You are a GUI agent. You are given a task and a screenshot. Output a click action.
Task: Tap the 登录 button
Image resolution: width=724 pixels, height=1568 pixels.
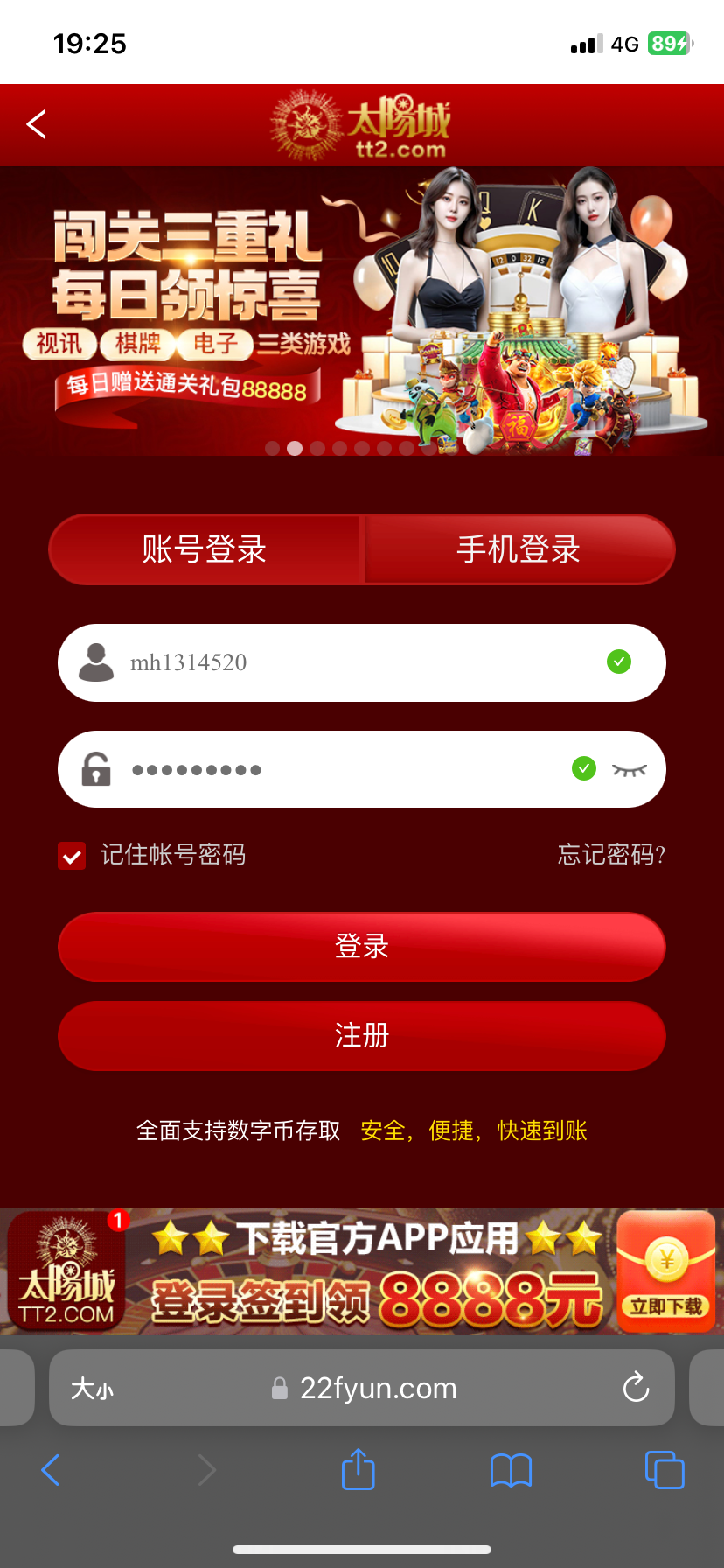[x=362, y=947]
